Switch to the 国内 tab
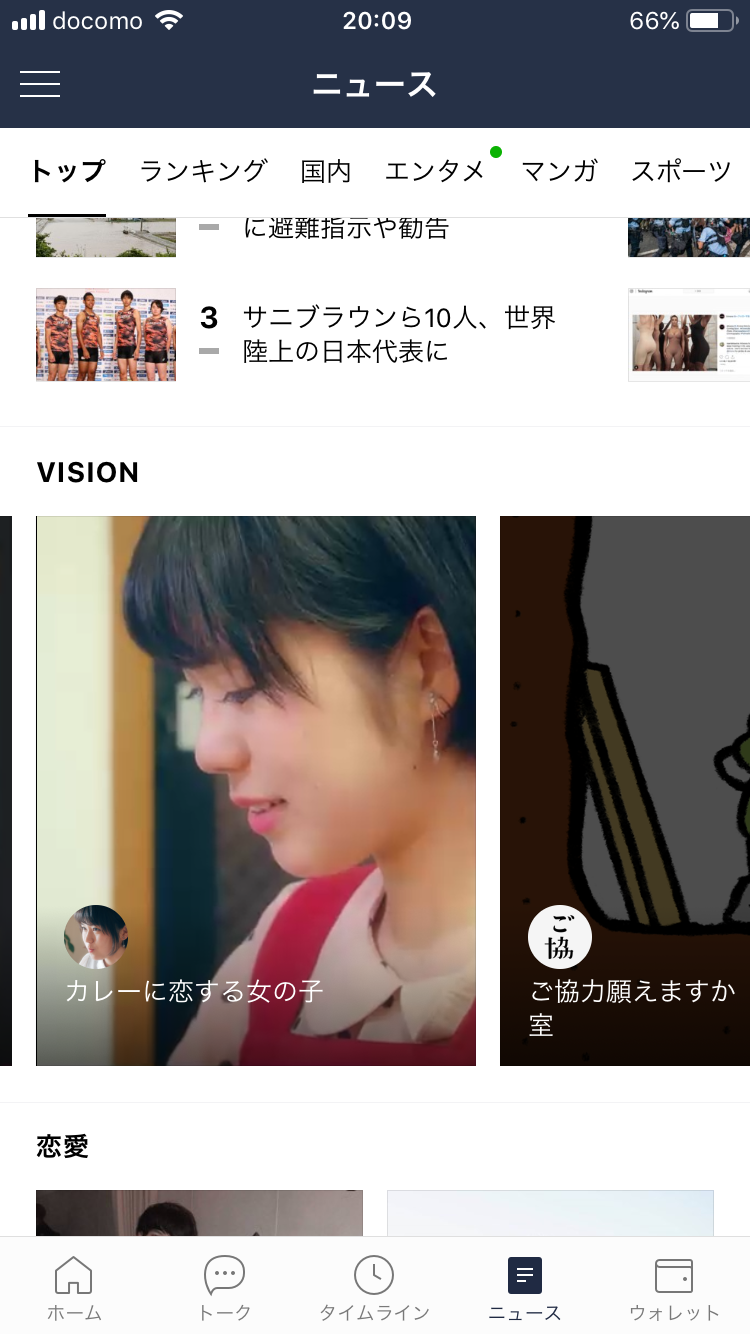The width and height of the screenshot is (750, 1334). tap(326, 171)
